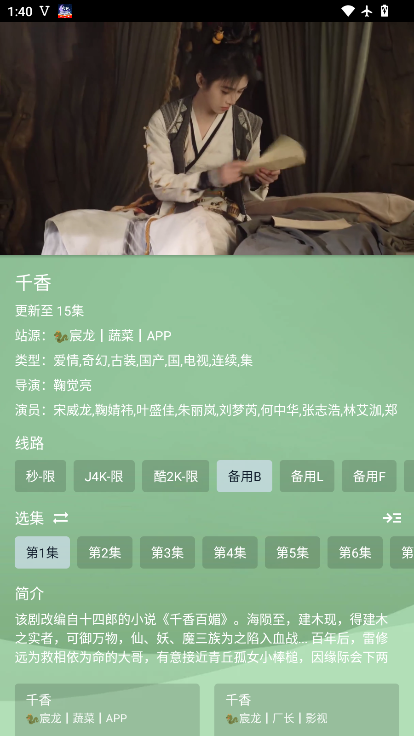Play episode 第1集
Viewport: 414px width, 736px height.
(x=42, y=552)
